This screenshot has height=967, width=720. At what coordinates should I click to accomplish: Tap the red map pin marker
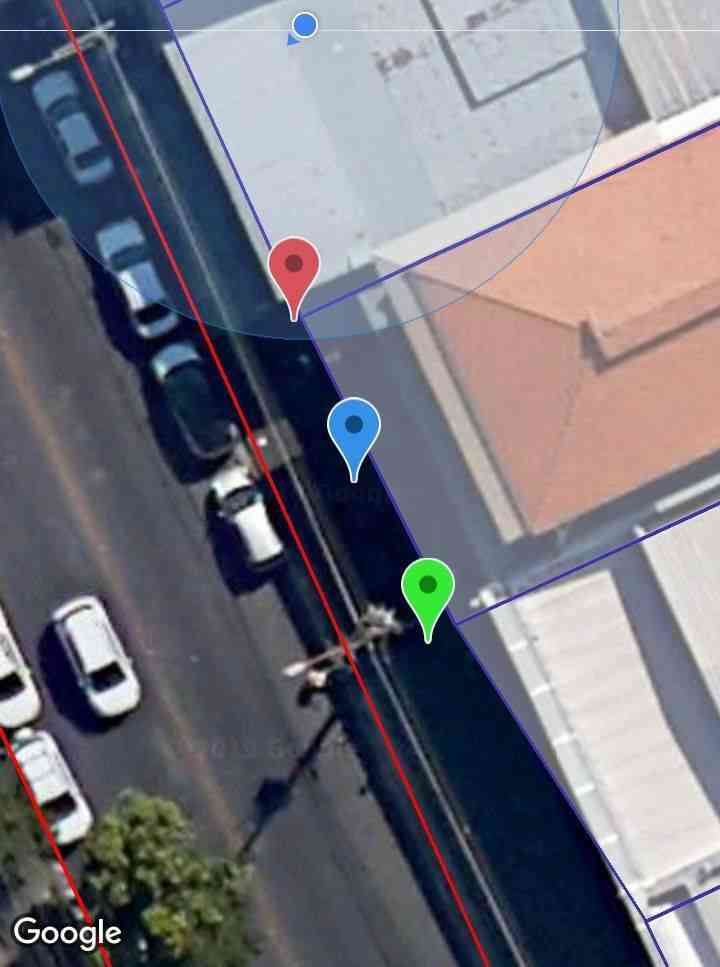coord(294,268)
